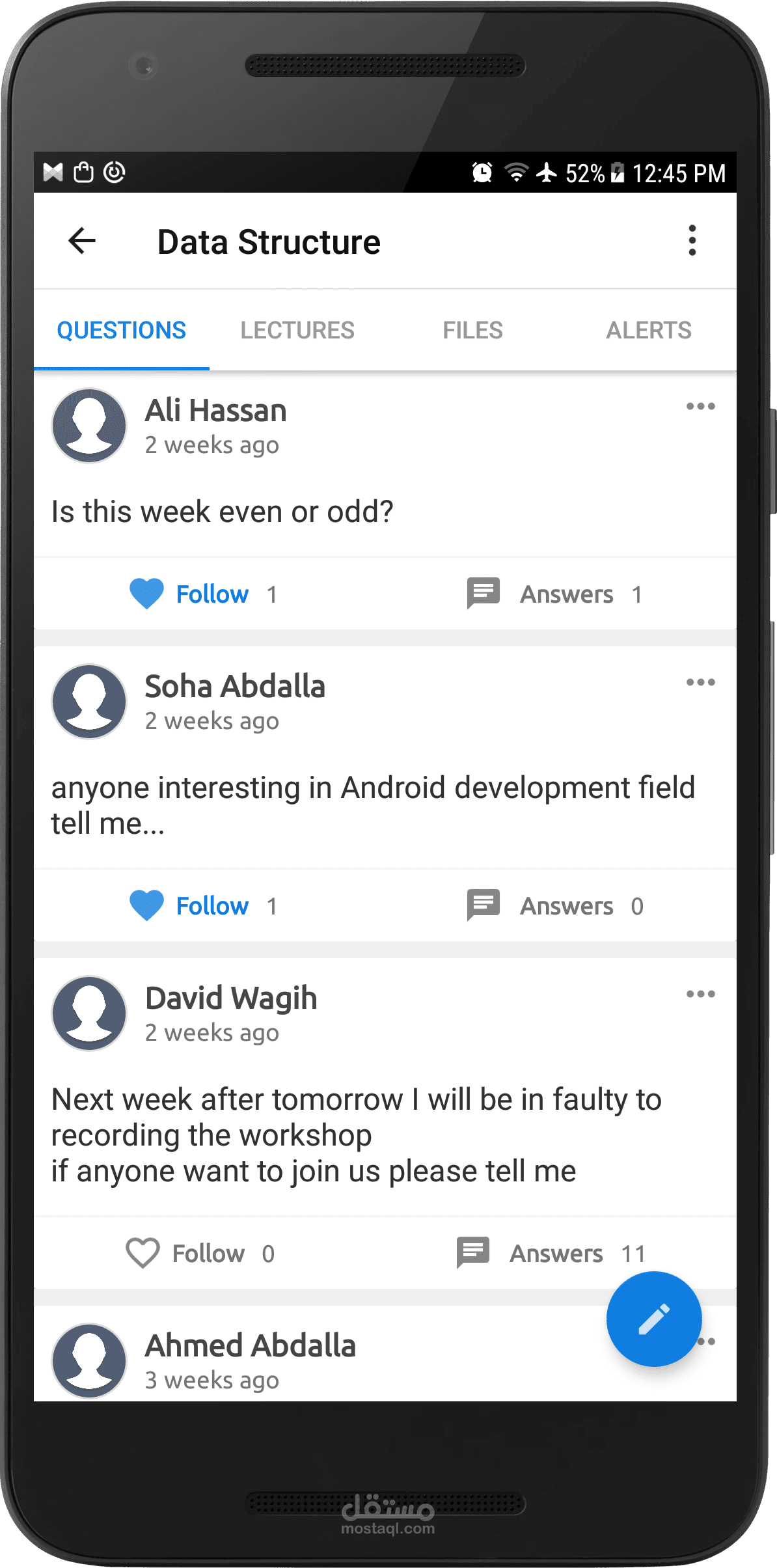Open Ali Hassan's profile picture
Viewport: 777px width, 1568px height.
click(89, 426)
